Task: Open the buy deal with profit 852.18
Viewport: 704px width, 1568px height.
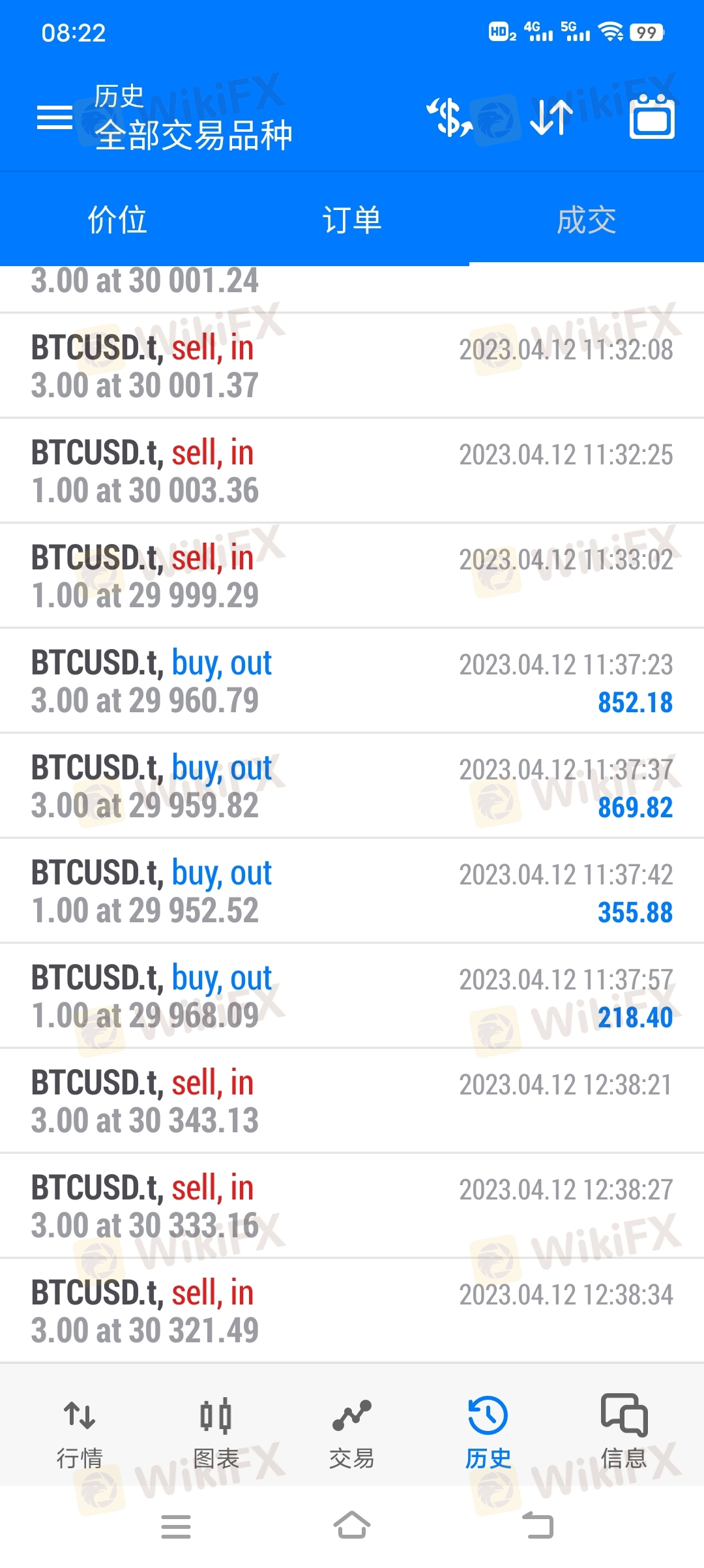Action: coord(352,681)
